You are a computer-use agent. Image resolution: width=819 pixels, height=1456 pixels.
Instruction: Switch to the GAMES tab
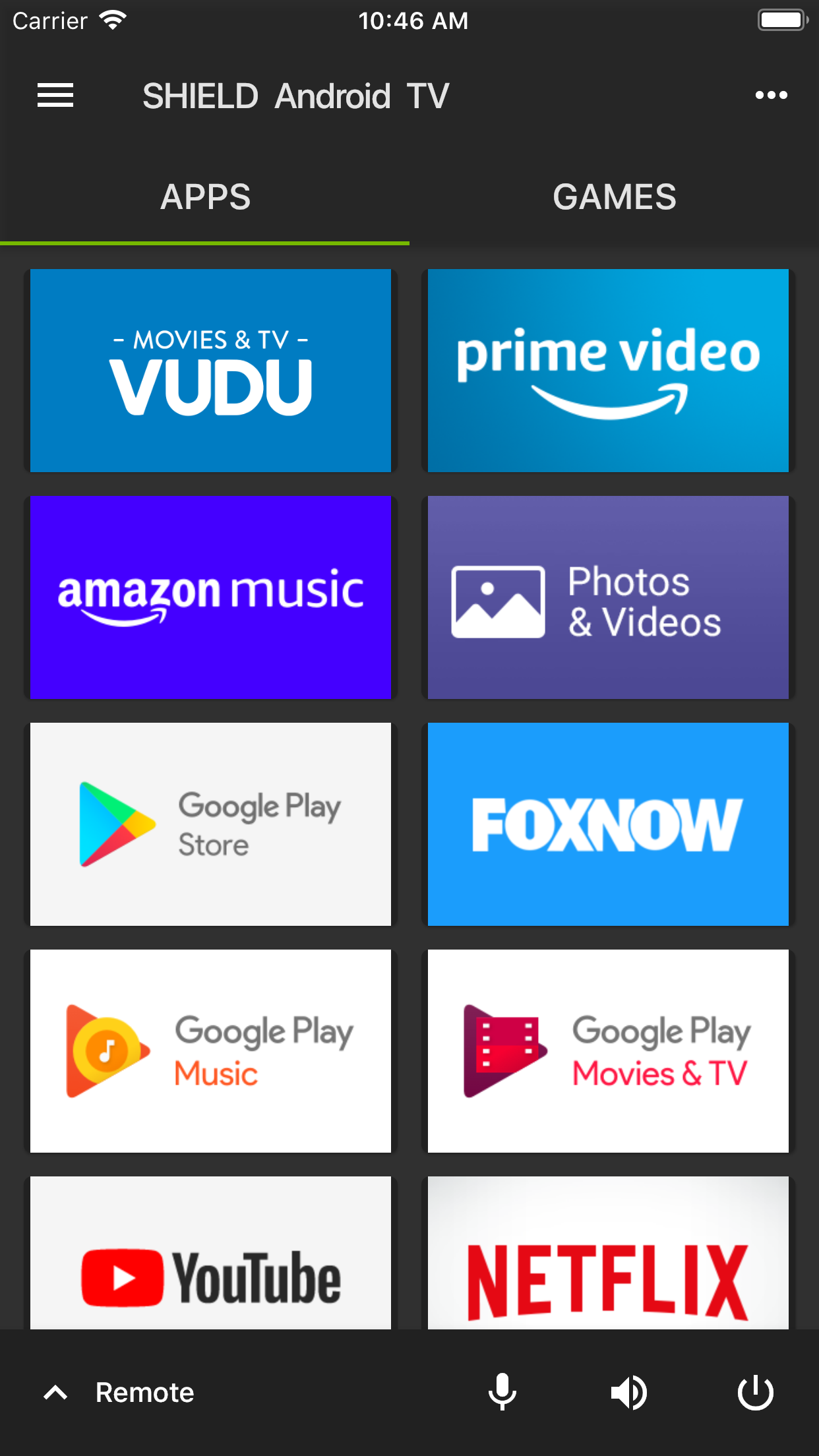coord(615,196)
